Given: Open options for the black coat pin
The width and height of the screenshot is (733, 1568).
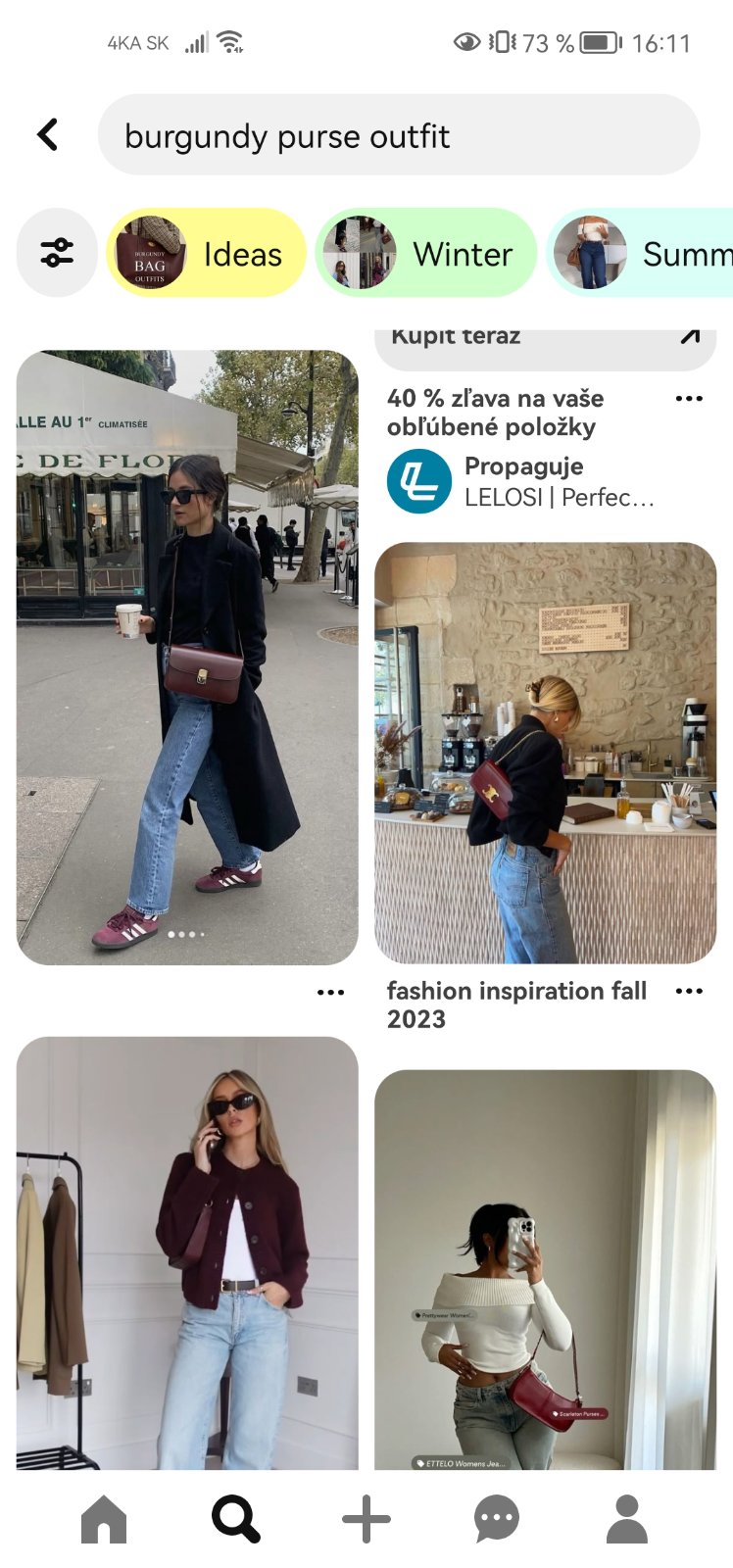Looking at the screenshot, I should pos(330,993).
